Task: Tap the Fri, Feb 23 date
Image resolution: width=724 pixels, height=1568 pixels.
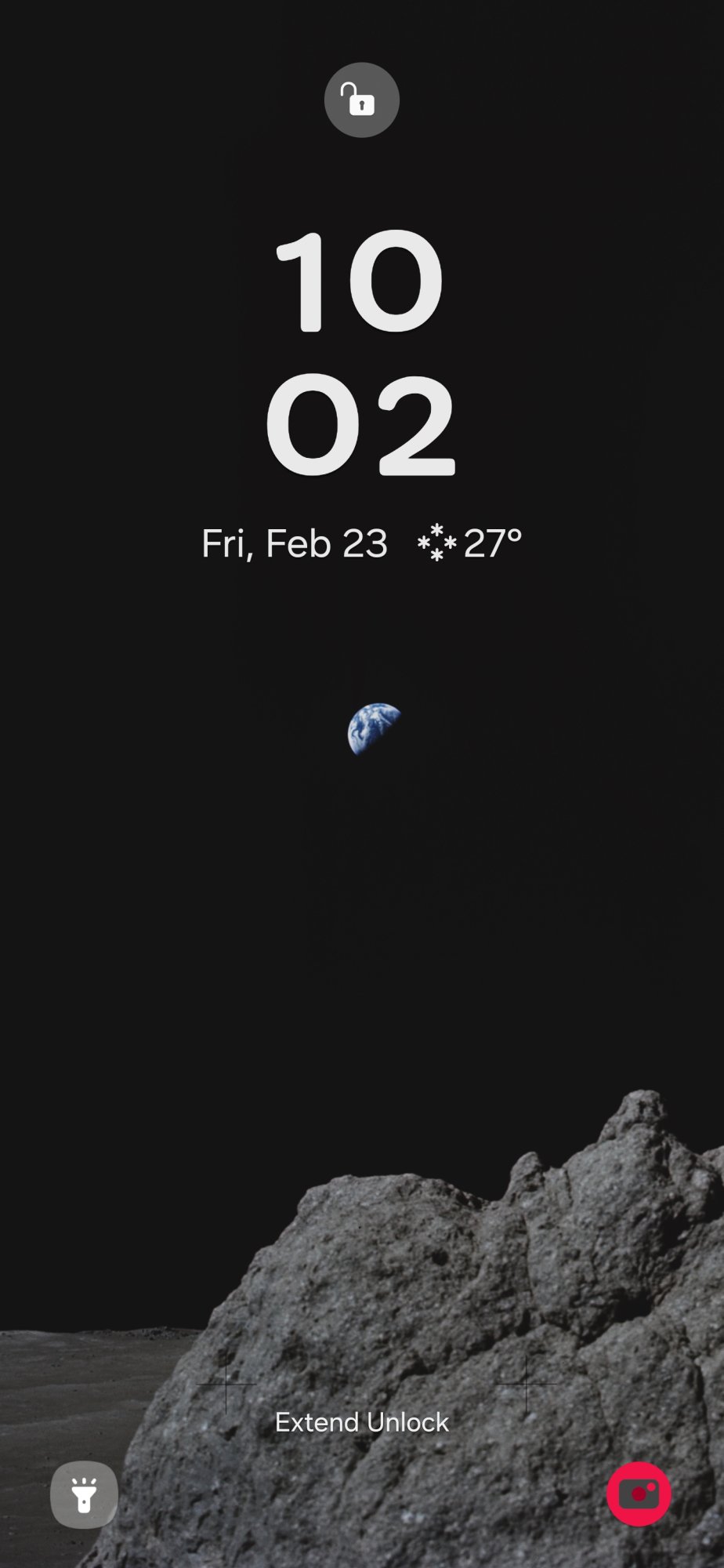Action: coord(295,543)
